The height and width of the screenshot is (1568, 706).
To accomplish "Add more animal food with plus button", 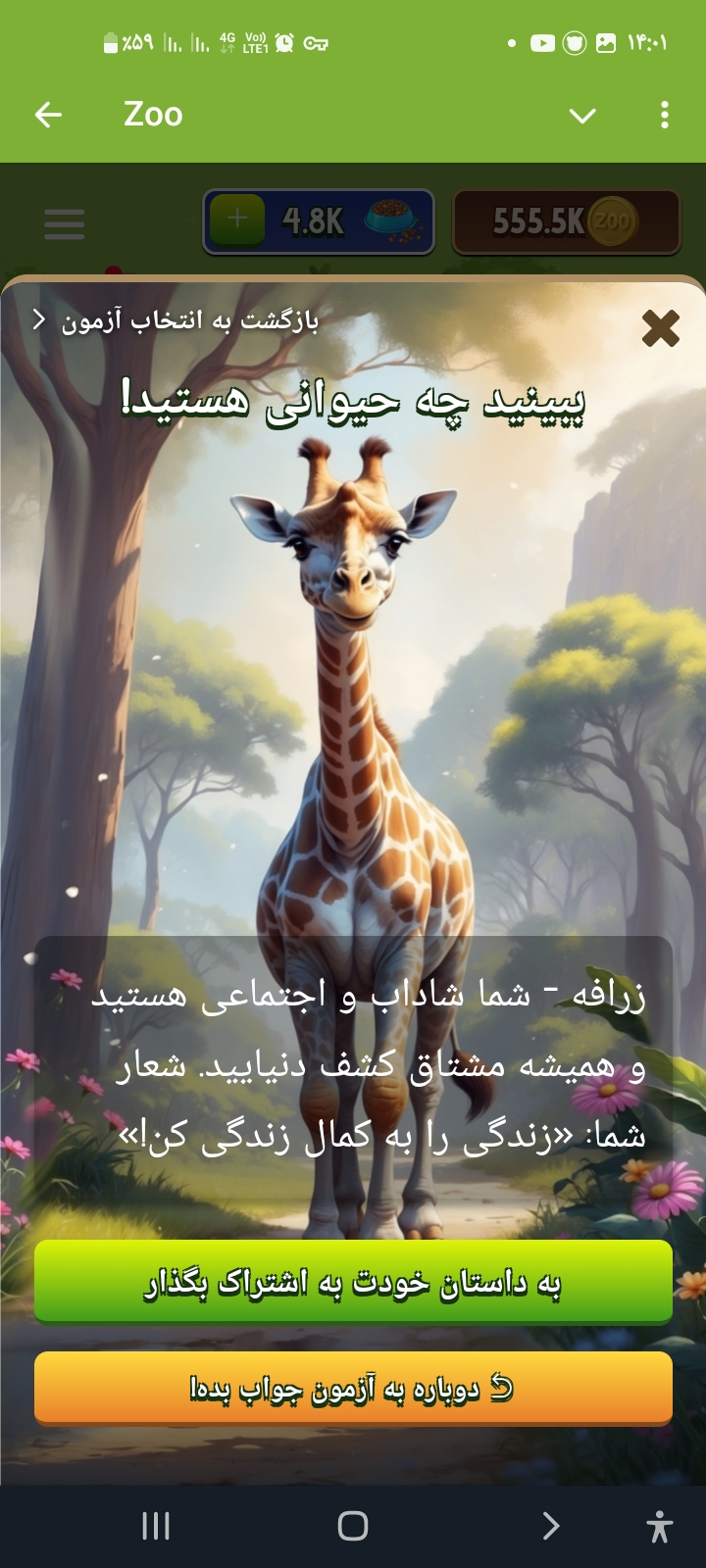I will tap(236, 220).
